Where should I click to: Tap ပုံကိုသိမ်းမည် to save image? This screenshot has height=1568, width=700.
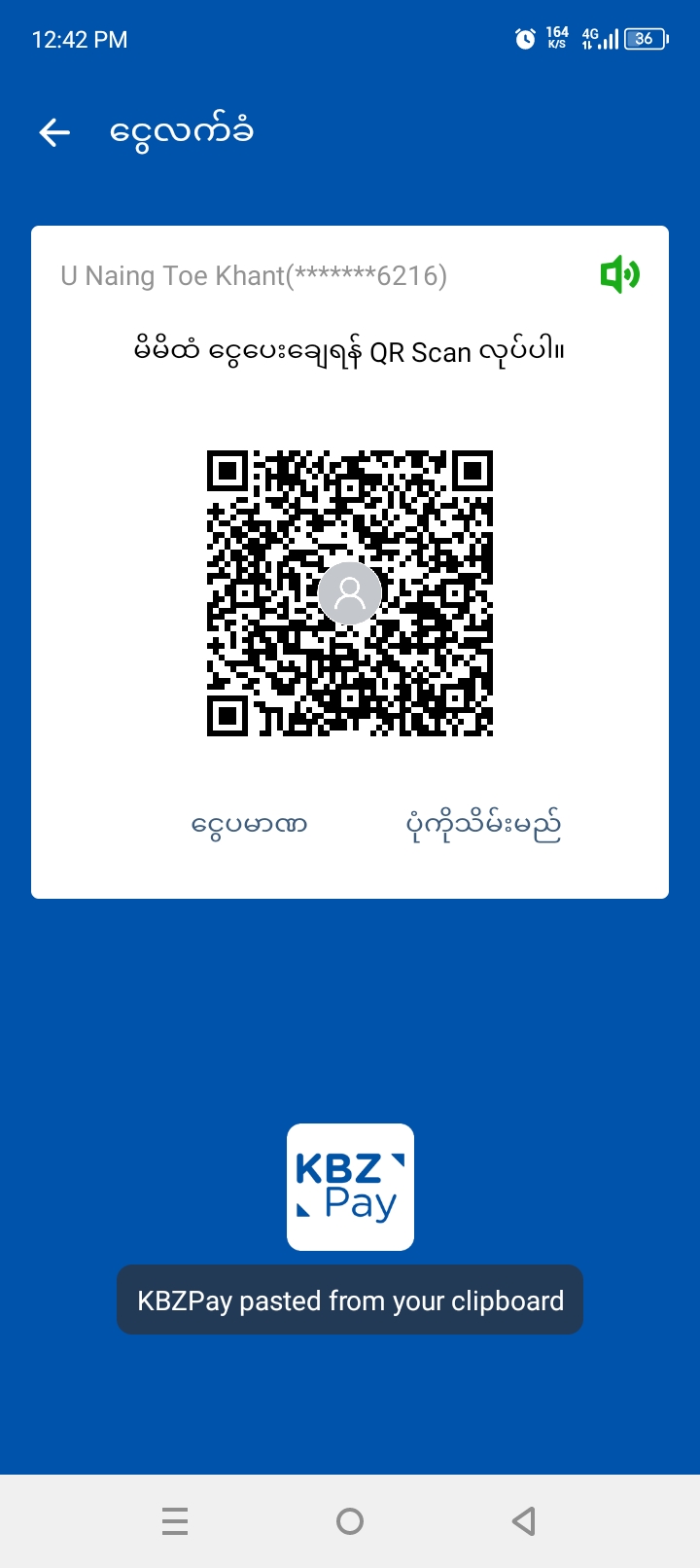(x=483, y=825)
